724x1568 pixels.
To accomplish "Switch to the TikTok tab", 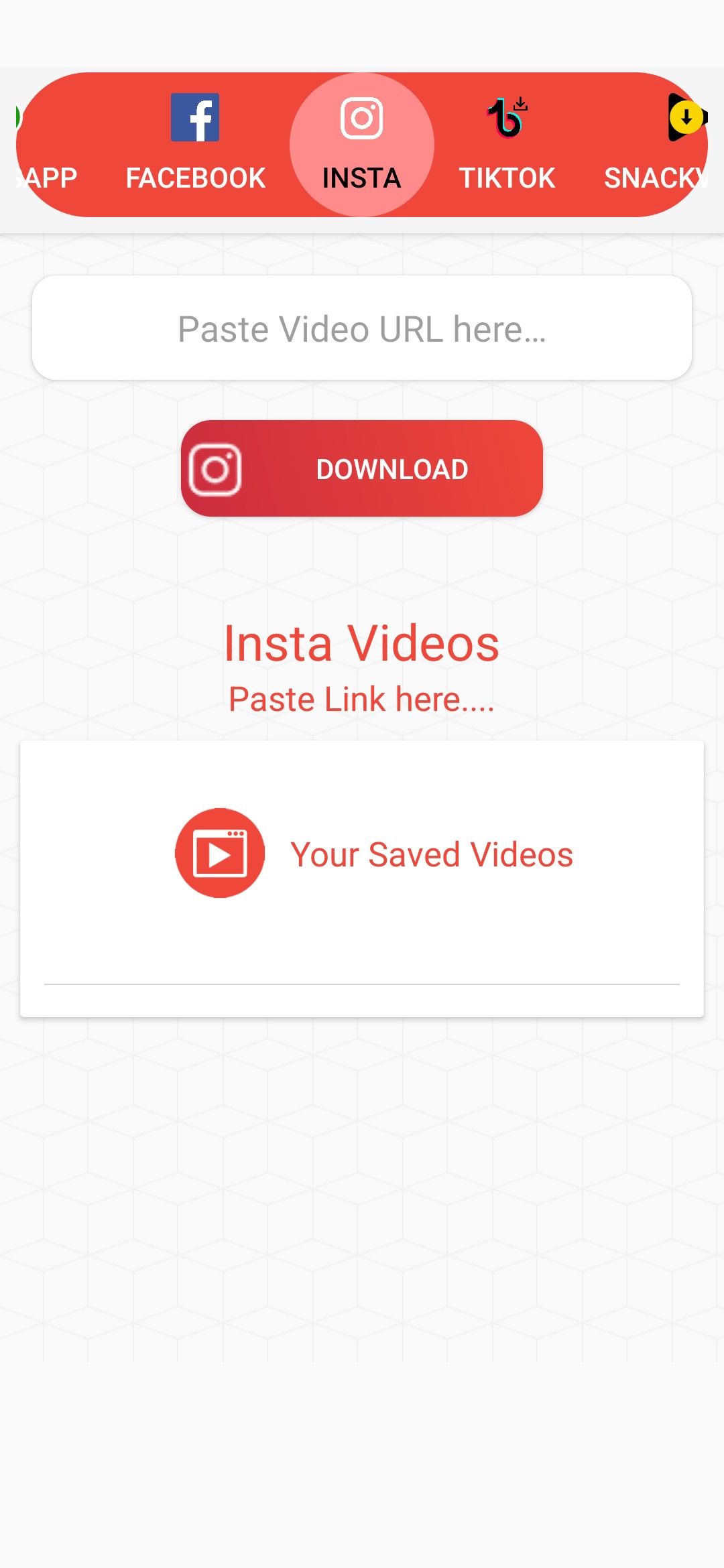I will [507, 145].
